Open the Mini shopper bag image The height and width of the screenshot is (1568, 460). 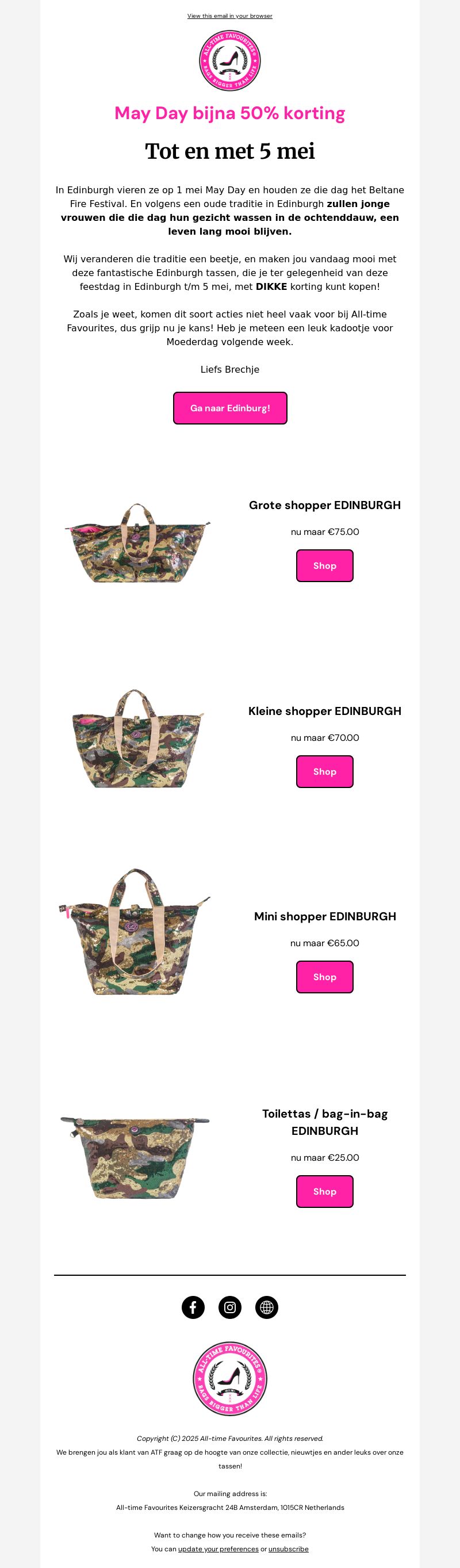[135, 932]
